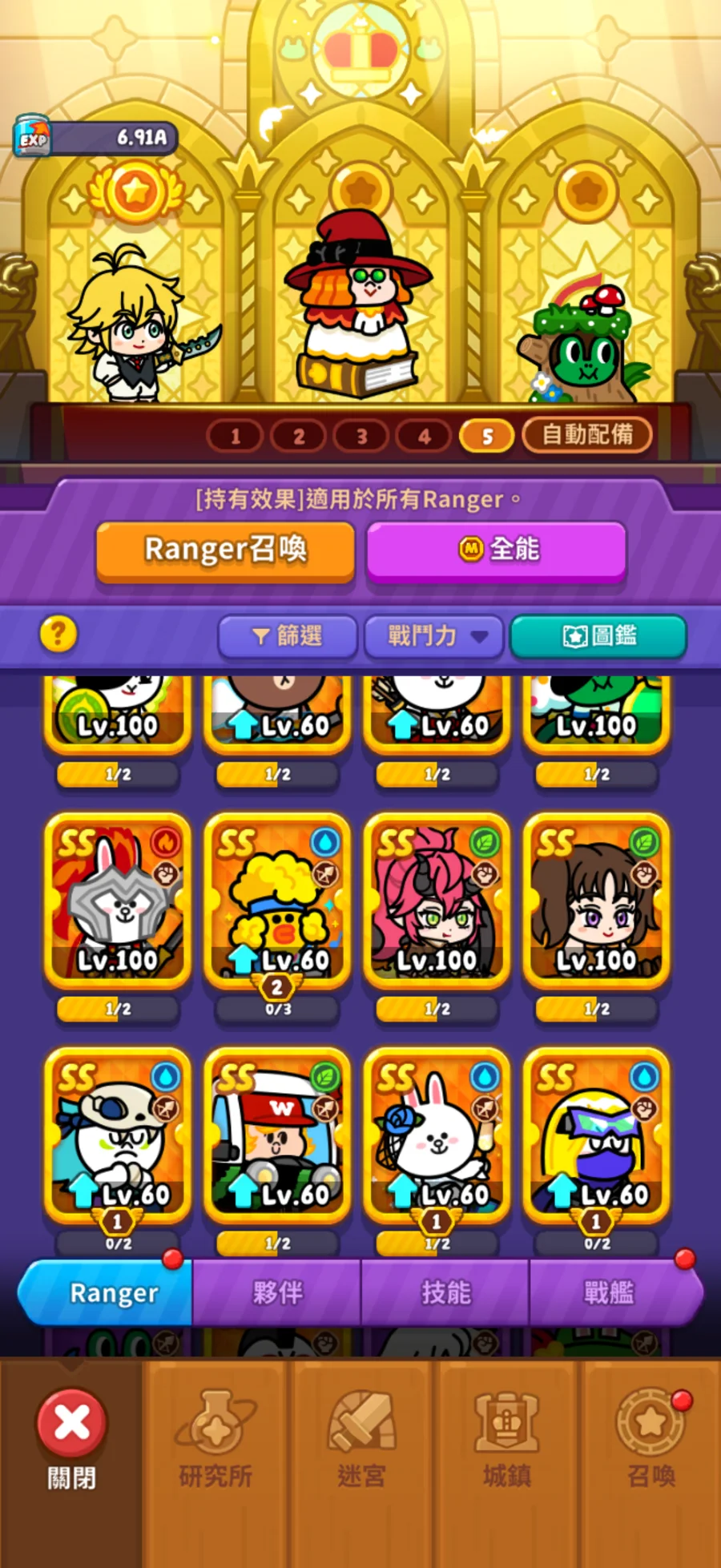This screenshot has width=721, height=1568.
Task: Tap the yellow question mark help icon
Action: pyautogui.click(x=58, y=634)
